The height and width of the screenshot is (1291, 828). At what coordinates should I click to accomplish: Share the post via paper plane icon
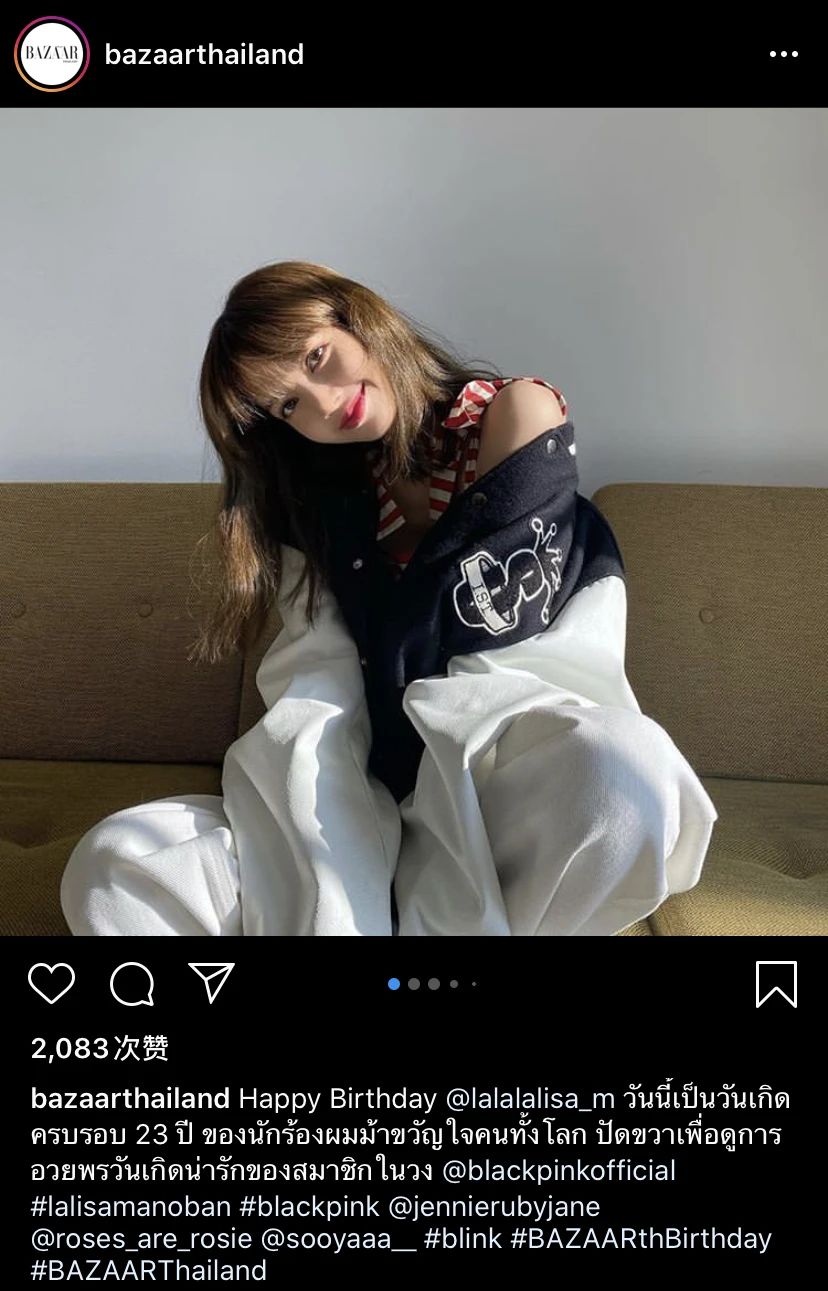211,983
